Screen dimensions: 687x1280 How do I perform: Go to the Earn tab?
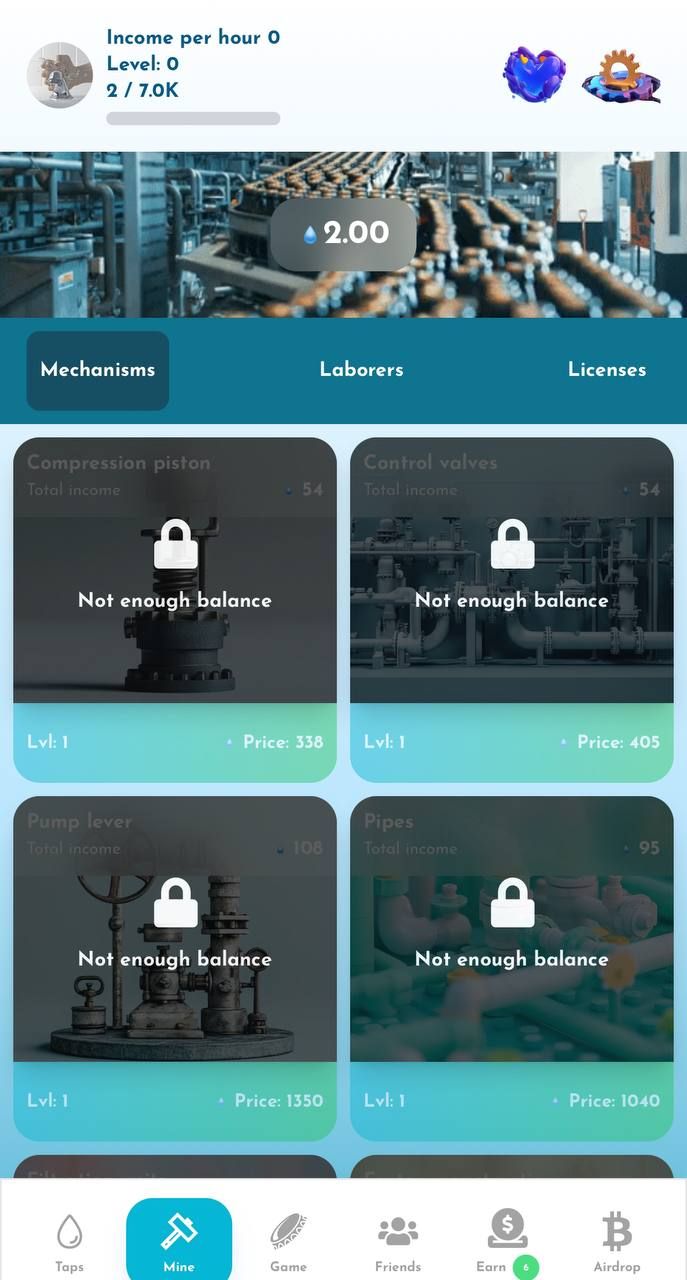(506, 1242)
